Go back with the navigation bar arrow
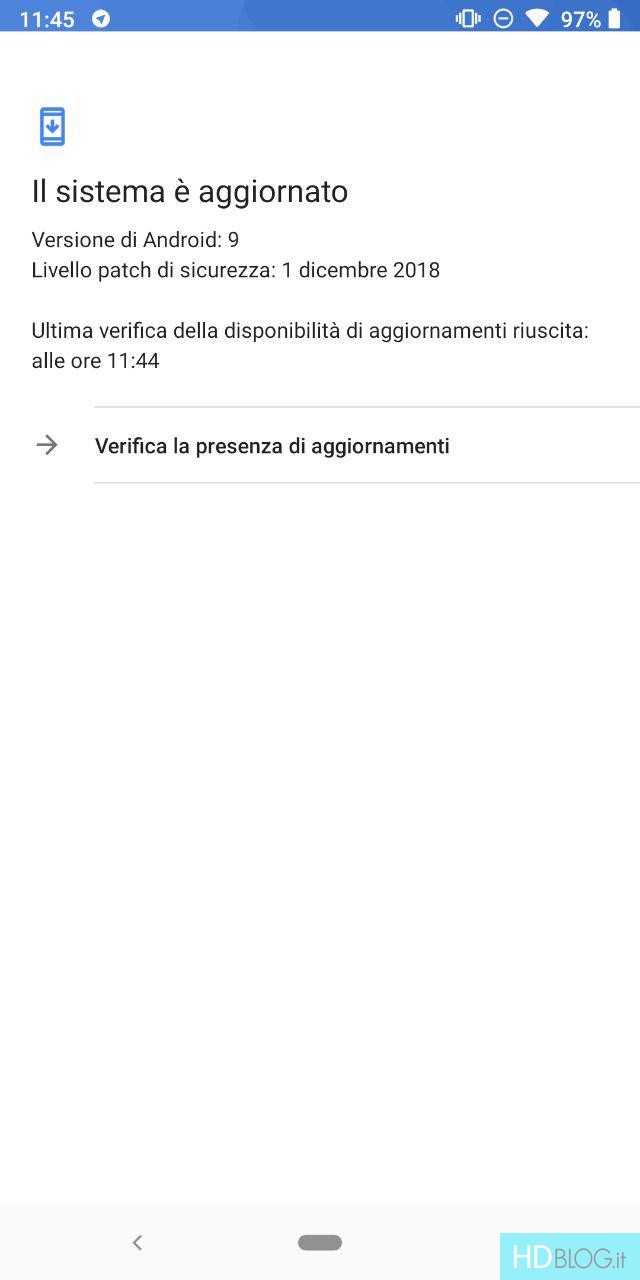 [x=137, y=1242]
